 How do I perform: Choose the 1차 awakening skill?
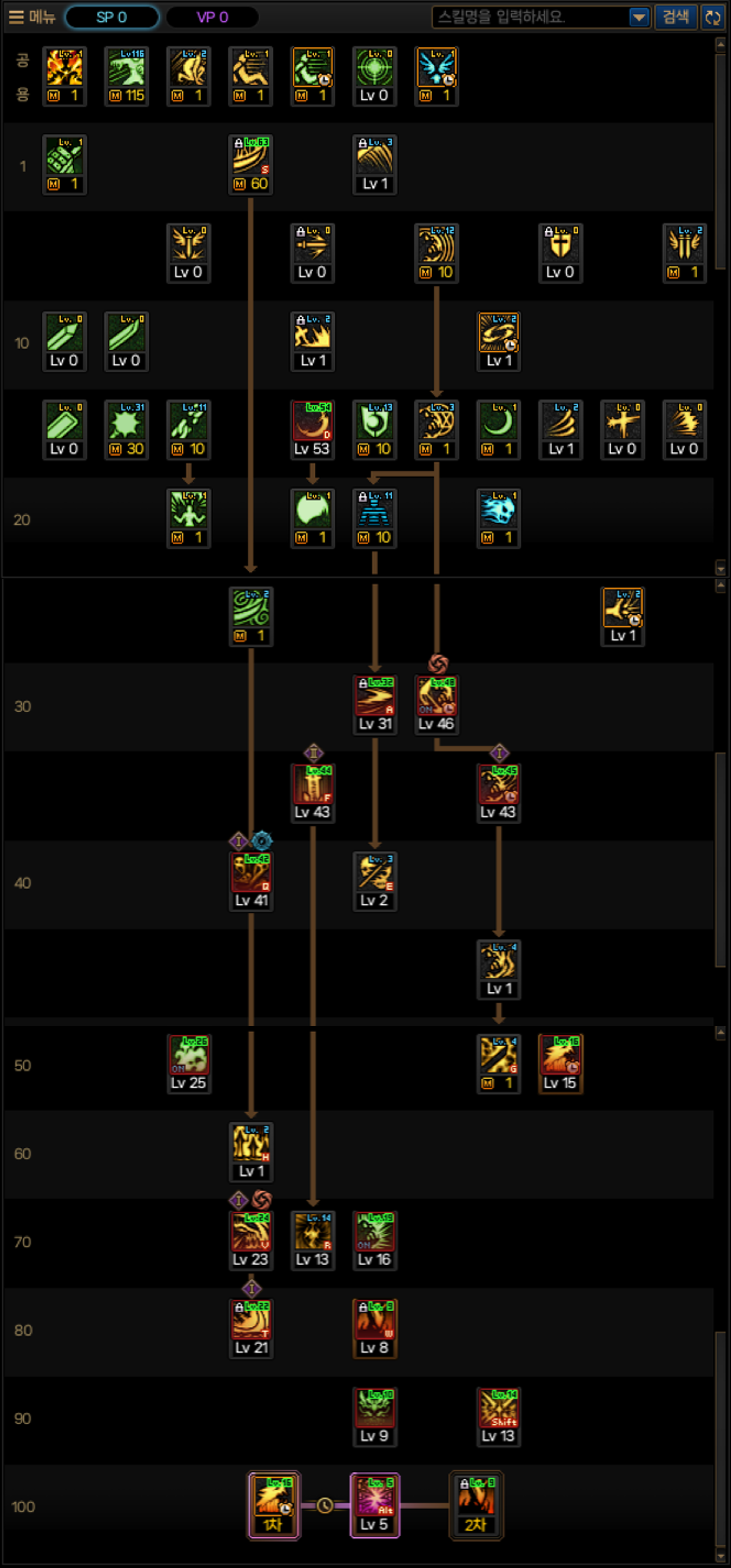(x=273, y=1505)
